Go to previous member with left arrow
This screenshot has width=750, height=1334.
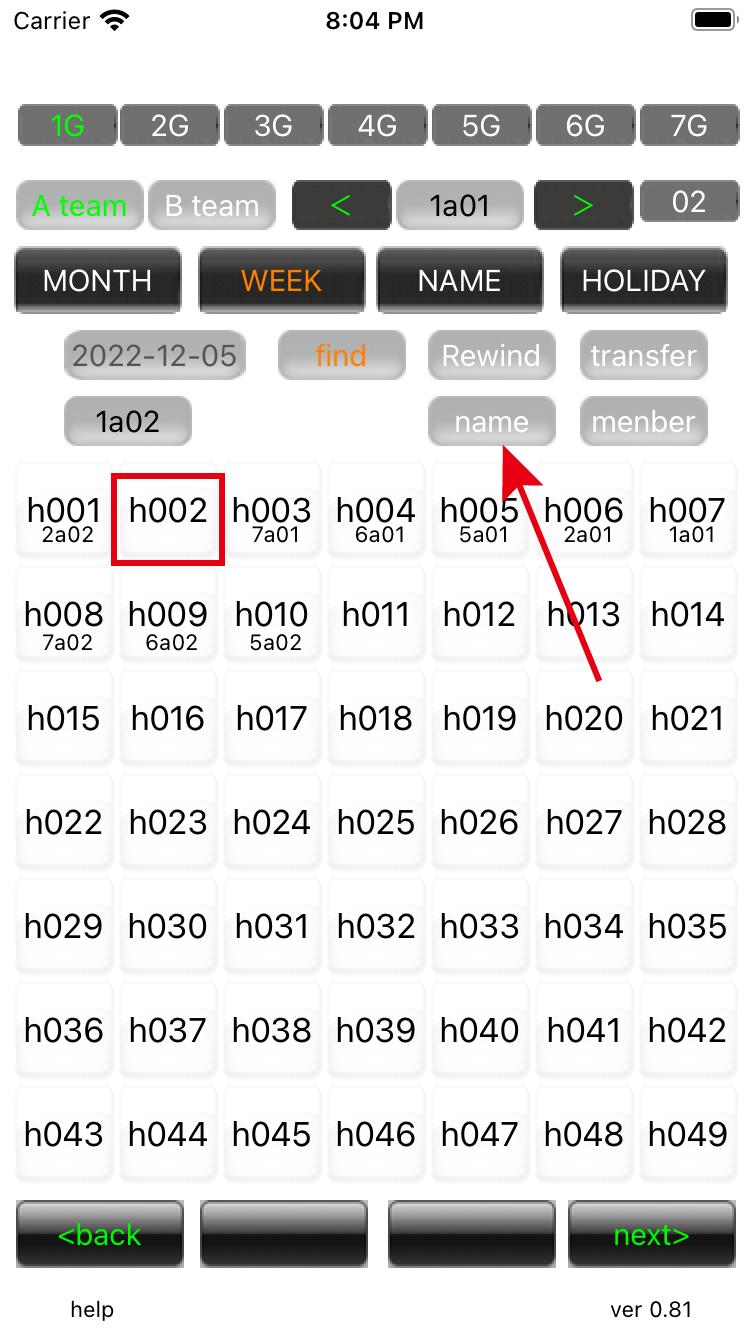[x=340, y=206]
